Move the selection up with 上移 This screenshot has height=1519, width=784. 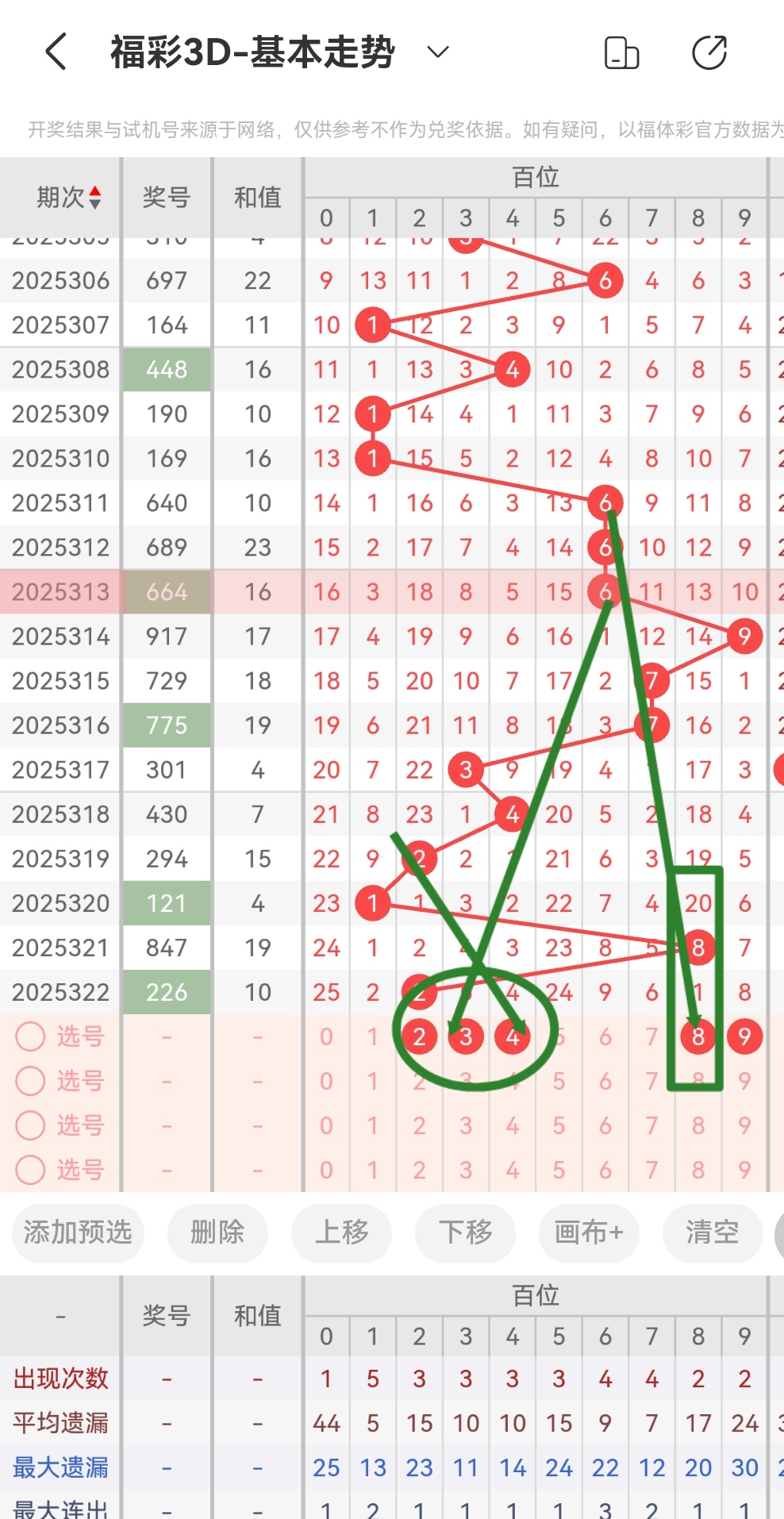[341, 1233]
